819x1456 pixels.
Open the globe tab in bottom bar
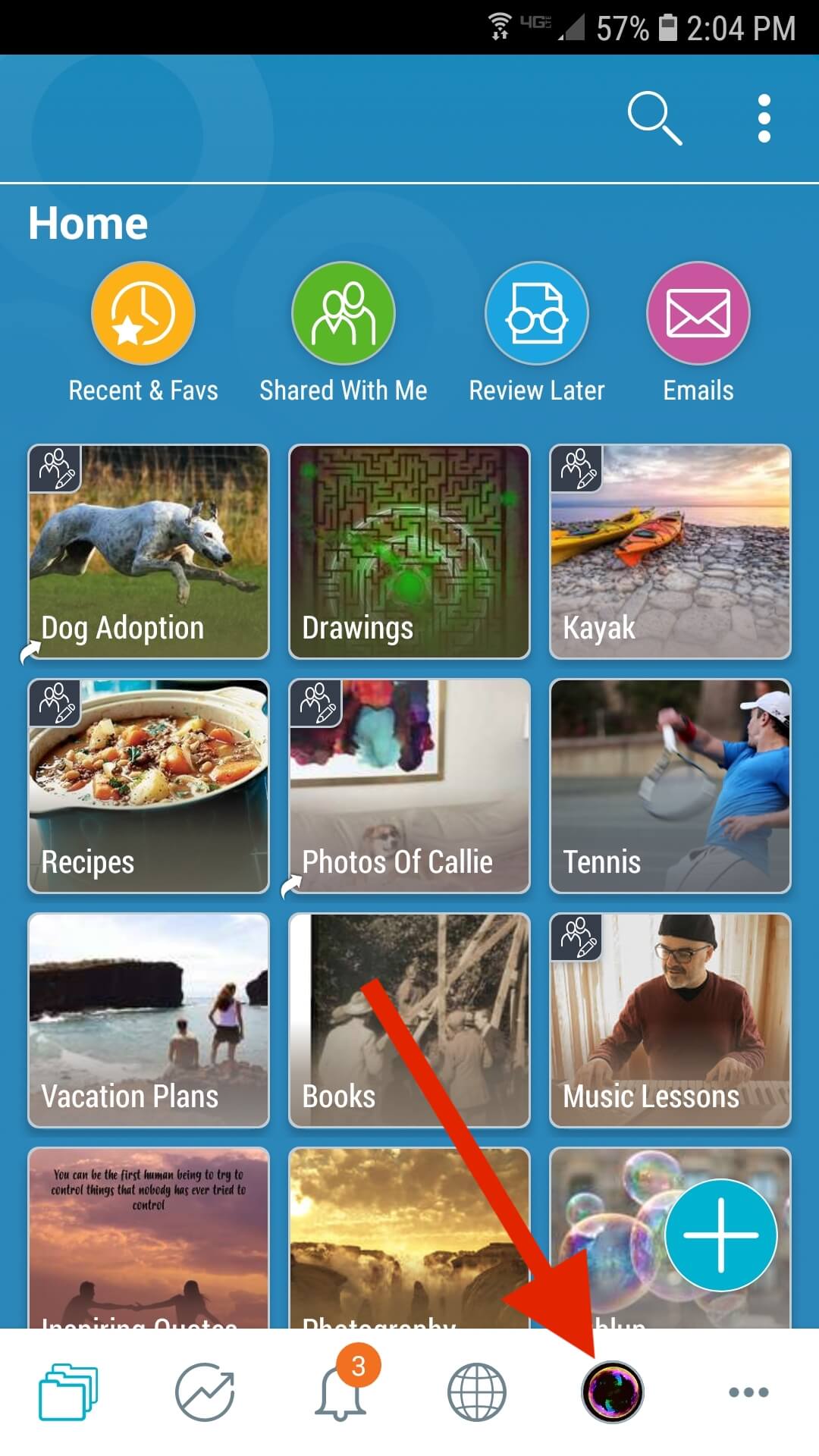tap(477, 1392)
